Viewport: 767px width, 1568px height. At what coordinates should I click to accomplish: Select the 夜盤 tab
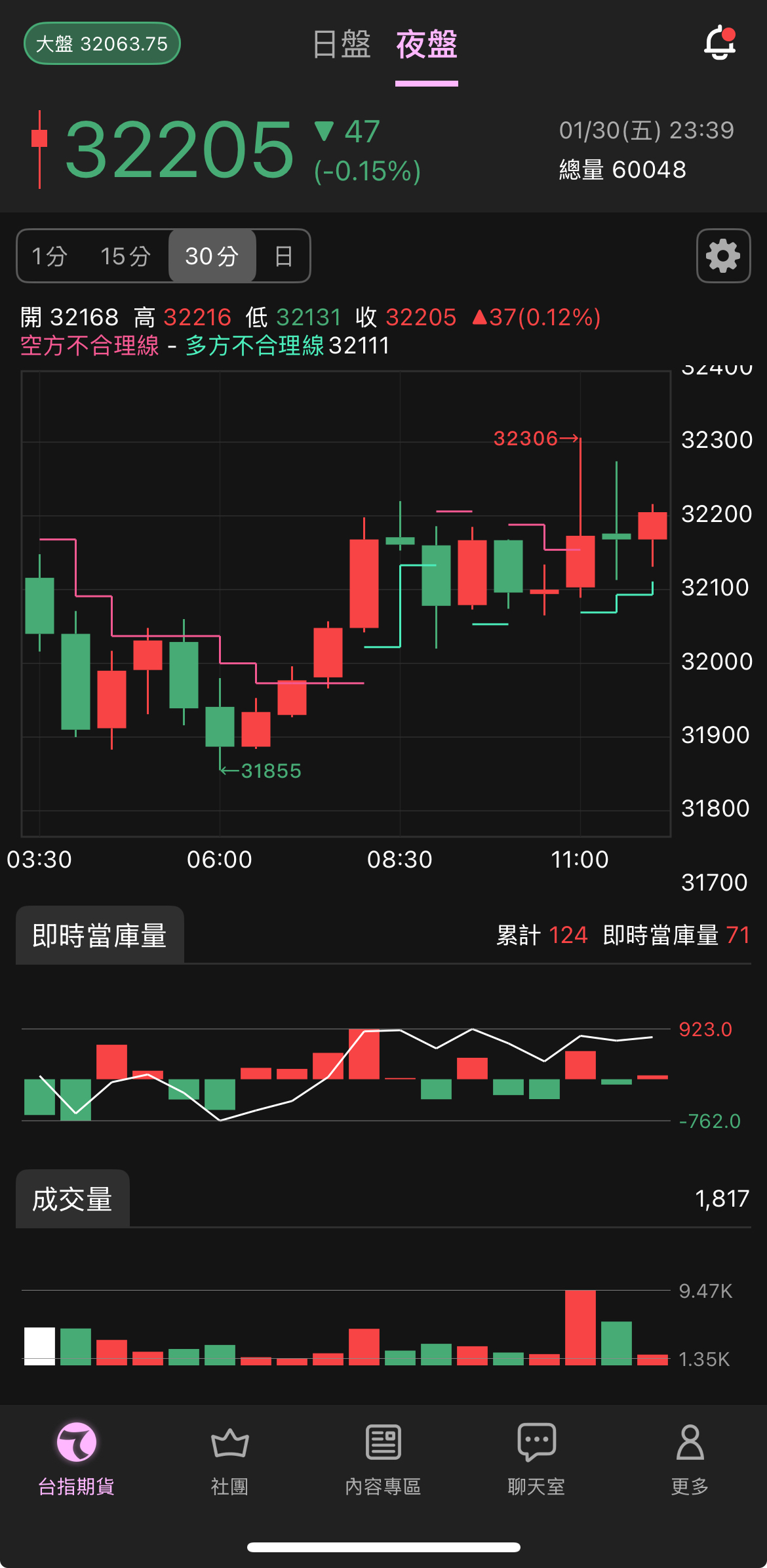(427, 45)
